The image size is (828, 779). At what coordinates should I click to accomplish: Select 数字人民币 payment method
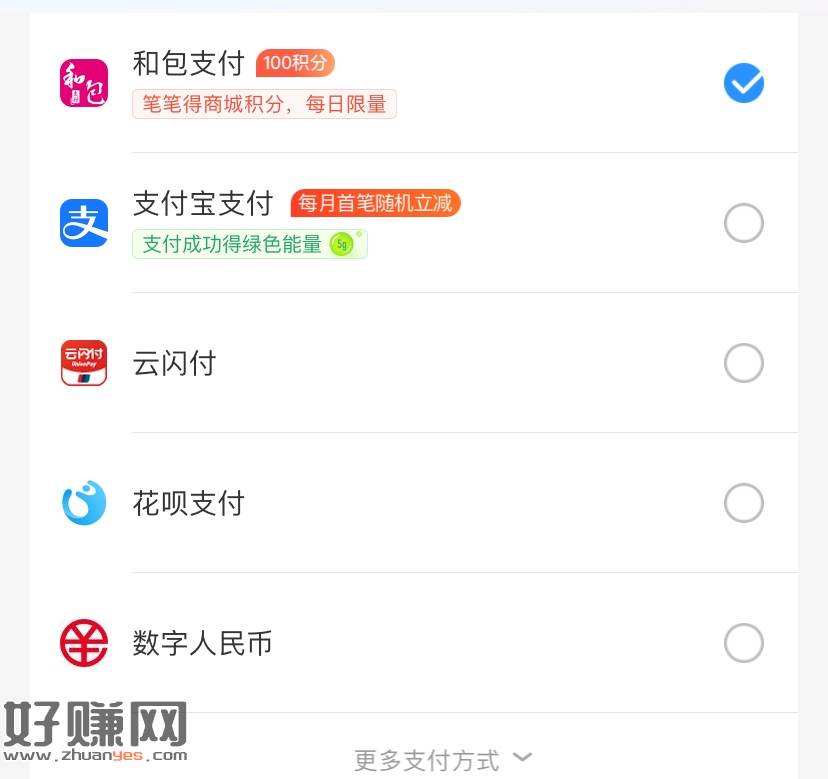(743, 643)
